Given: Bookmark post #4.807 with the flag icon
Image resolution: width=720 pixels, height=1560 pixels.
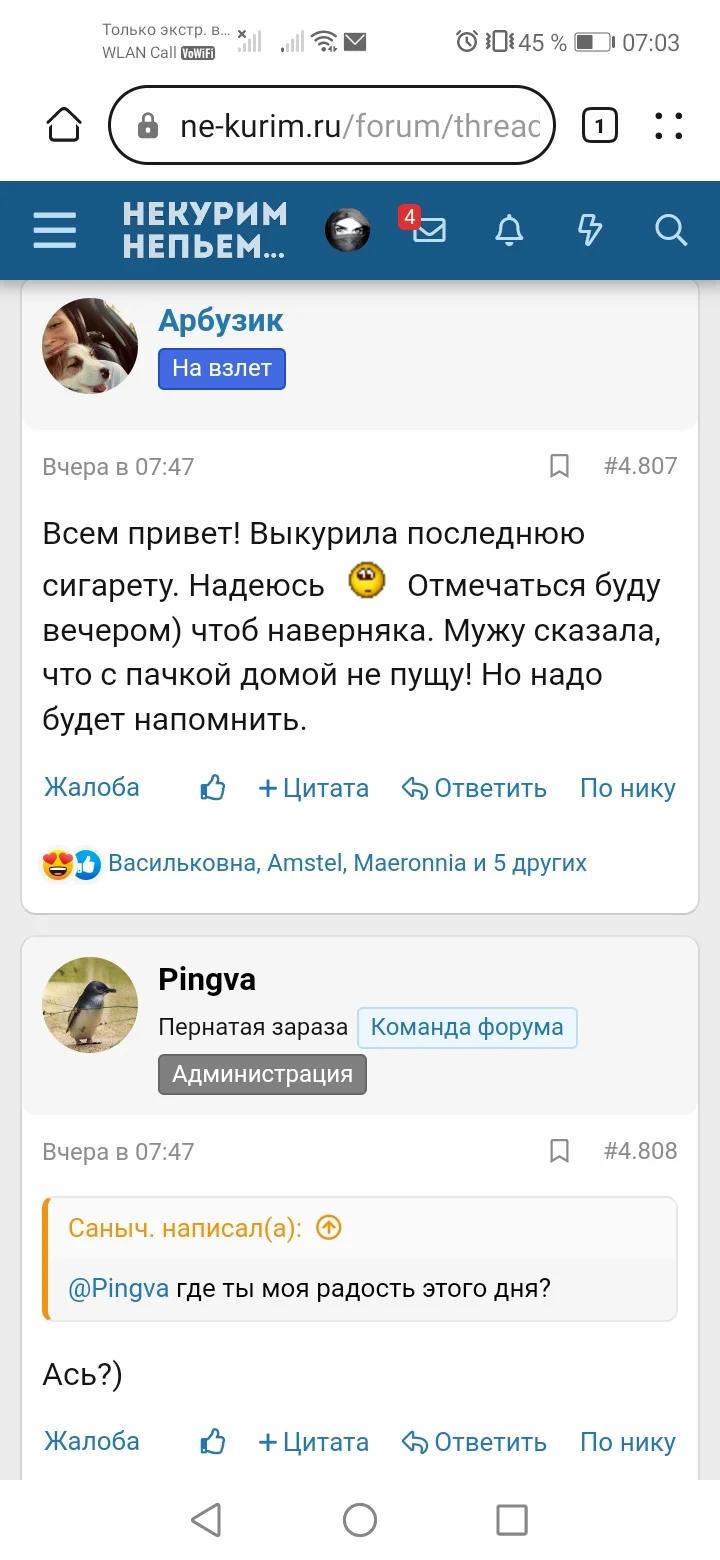Looking at the screenshot, I should (x=559, y=466).
